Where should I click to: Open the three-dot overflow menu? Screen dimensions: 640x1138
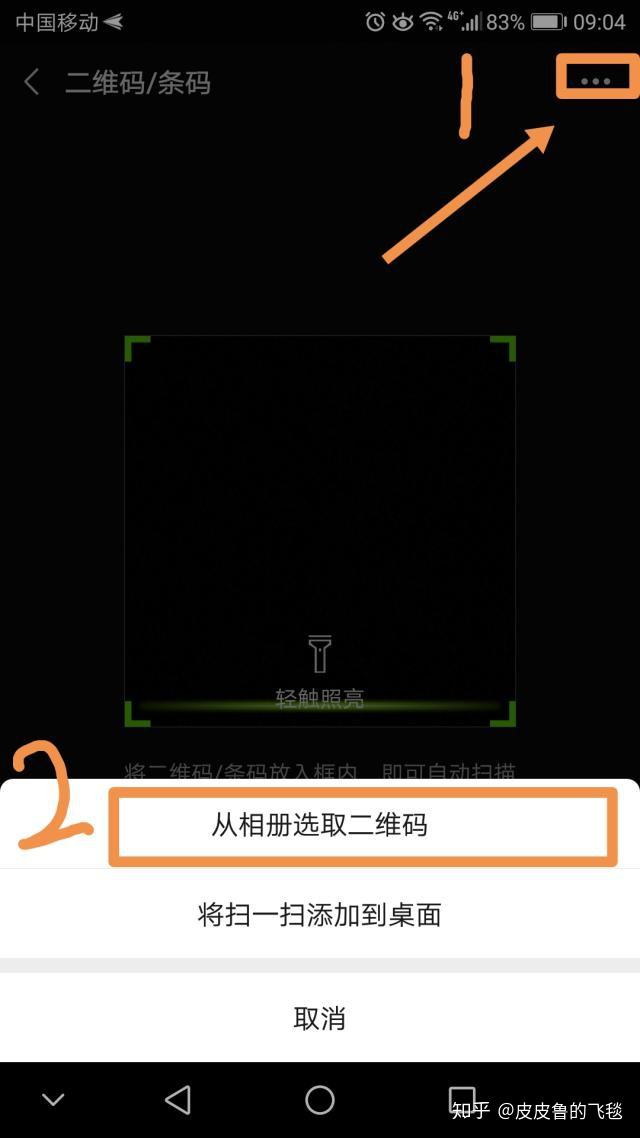(x=596, y=80)
